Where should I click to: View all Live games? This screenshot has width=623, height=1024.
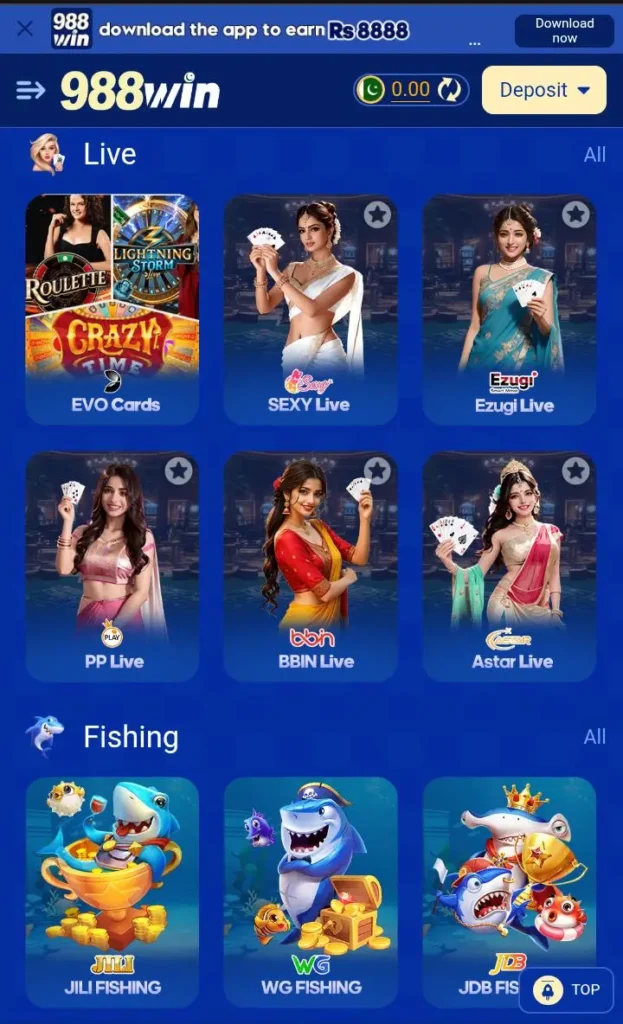pos(594,155)
